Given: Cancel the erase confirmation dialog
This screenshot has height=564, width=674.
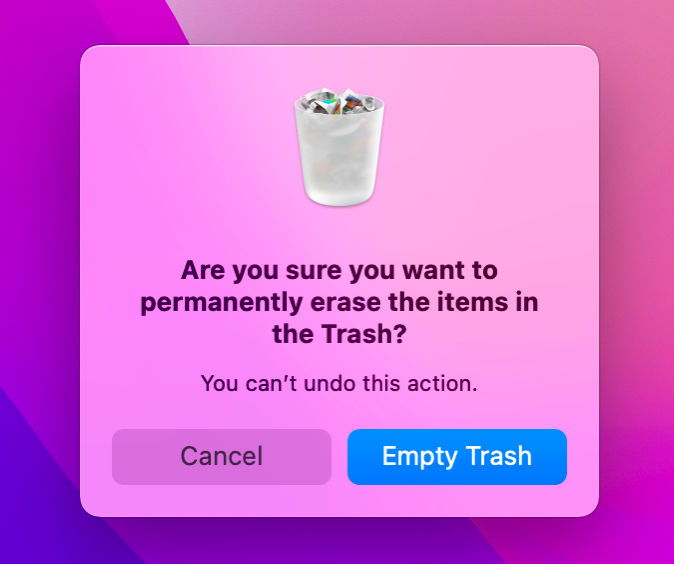Looking at the screenshot, I should 221,457.
